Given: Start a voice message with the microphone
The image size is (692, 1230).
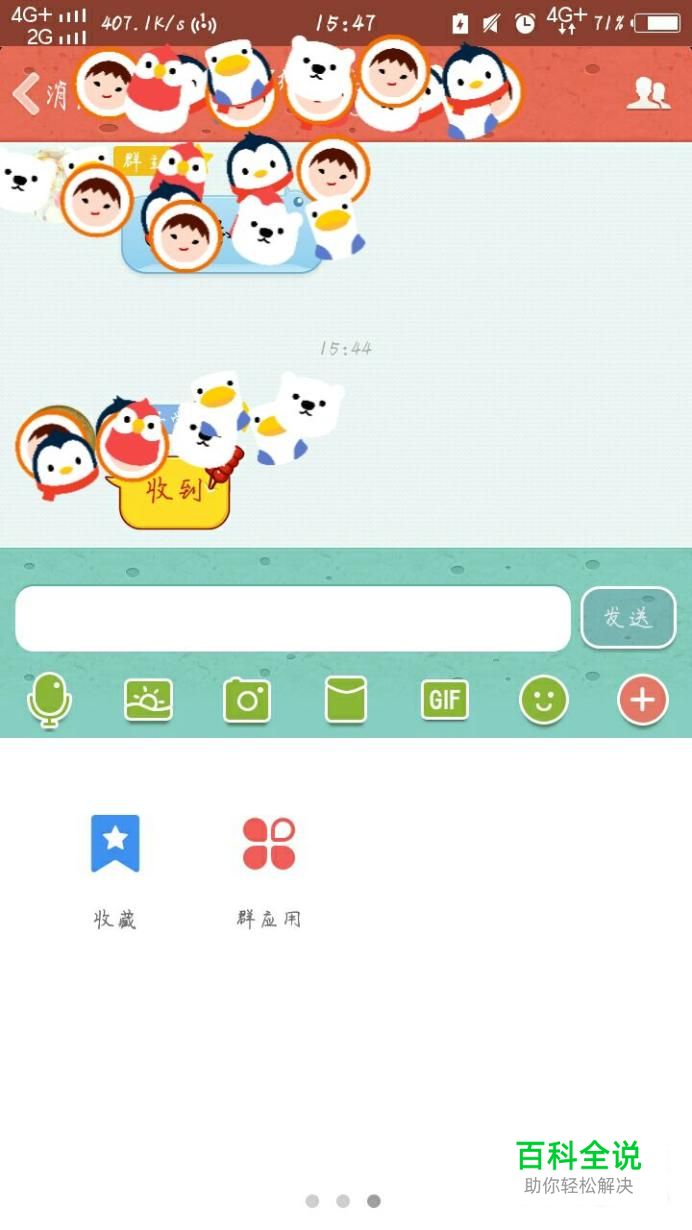Looking at the screenshot, I should click(49, 699).
